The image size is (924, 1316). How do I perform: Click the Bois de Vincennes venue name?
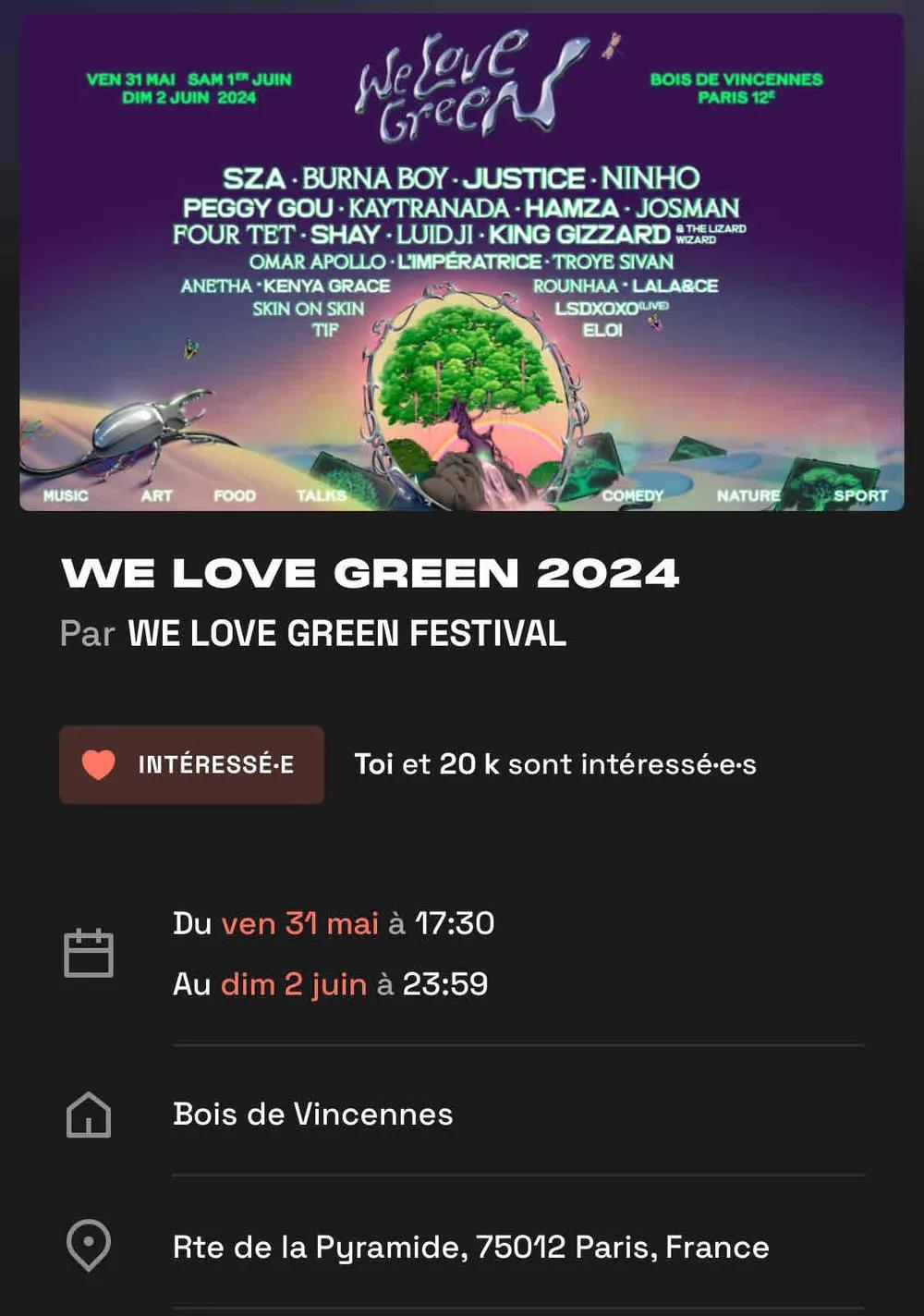(x=312, y=1114)
